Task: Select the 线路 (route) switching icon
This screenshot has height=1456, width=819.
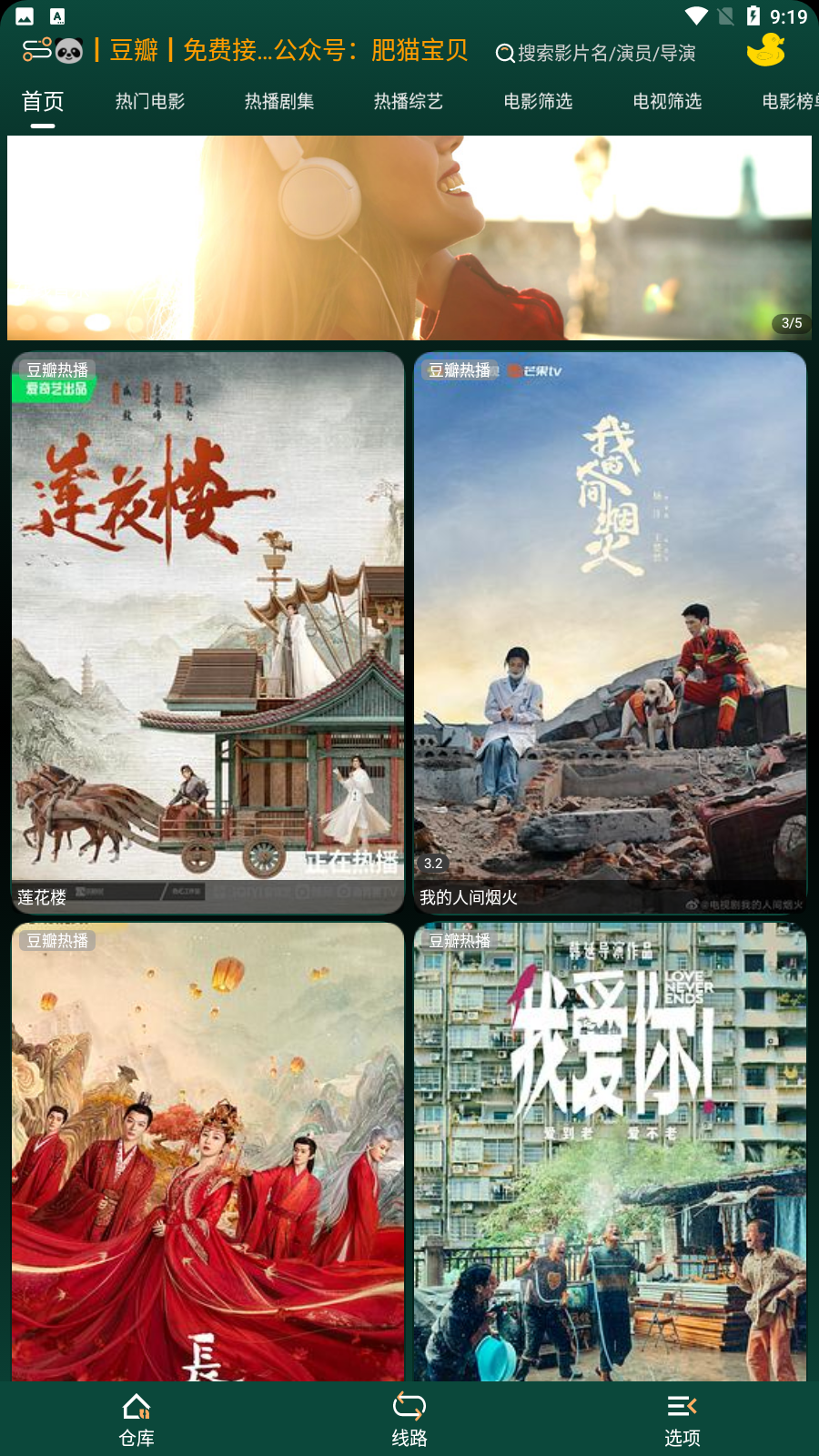Action: click(x=409, y=1418)
